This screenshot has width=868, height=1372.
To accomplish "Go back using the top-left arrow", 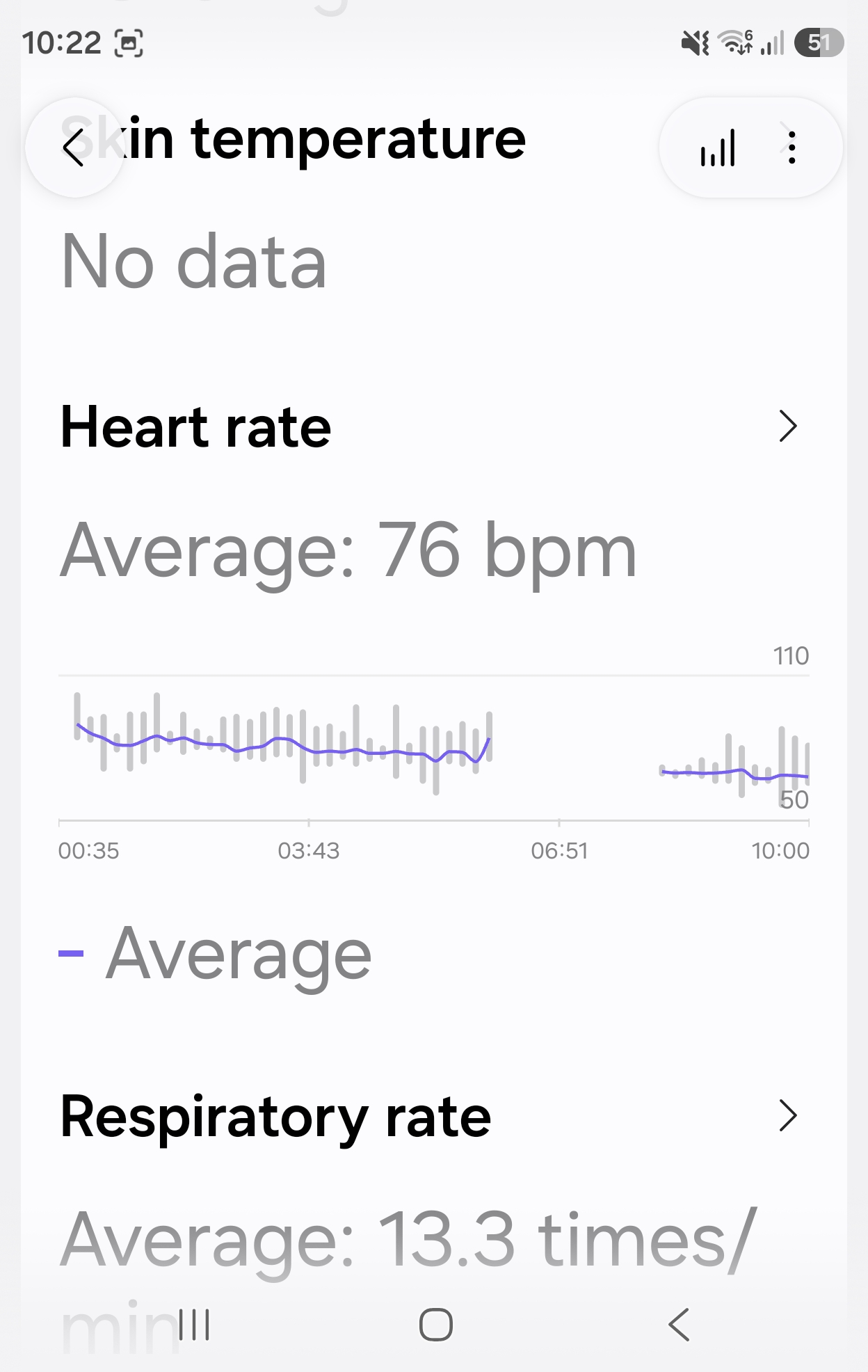I will coord(74,147).
